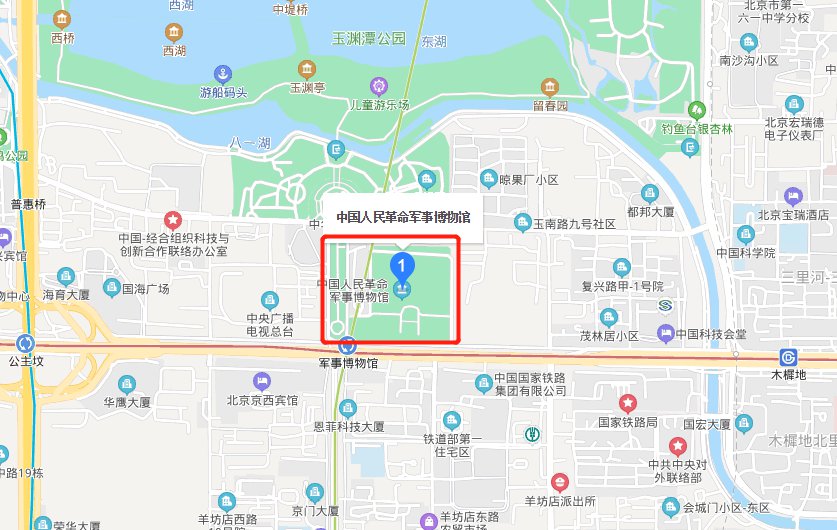Select the 军事博物馆 subway station icon
Viewport: 837px width, 530px height.
click(x=347, y=346)
